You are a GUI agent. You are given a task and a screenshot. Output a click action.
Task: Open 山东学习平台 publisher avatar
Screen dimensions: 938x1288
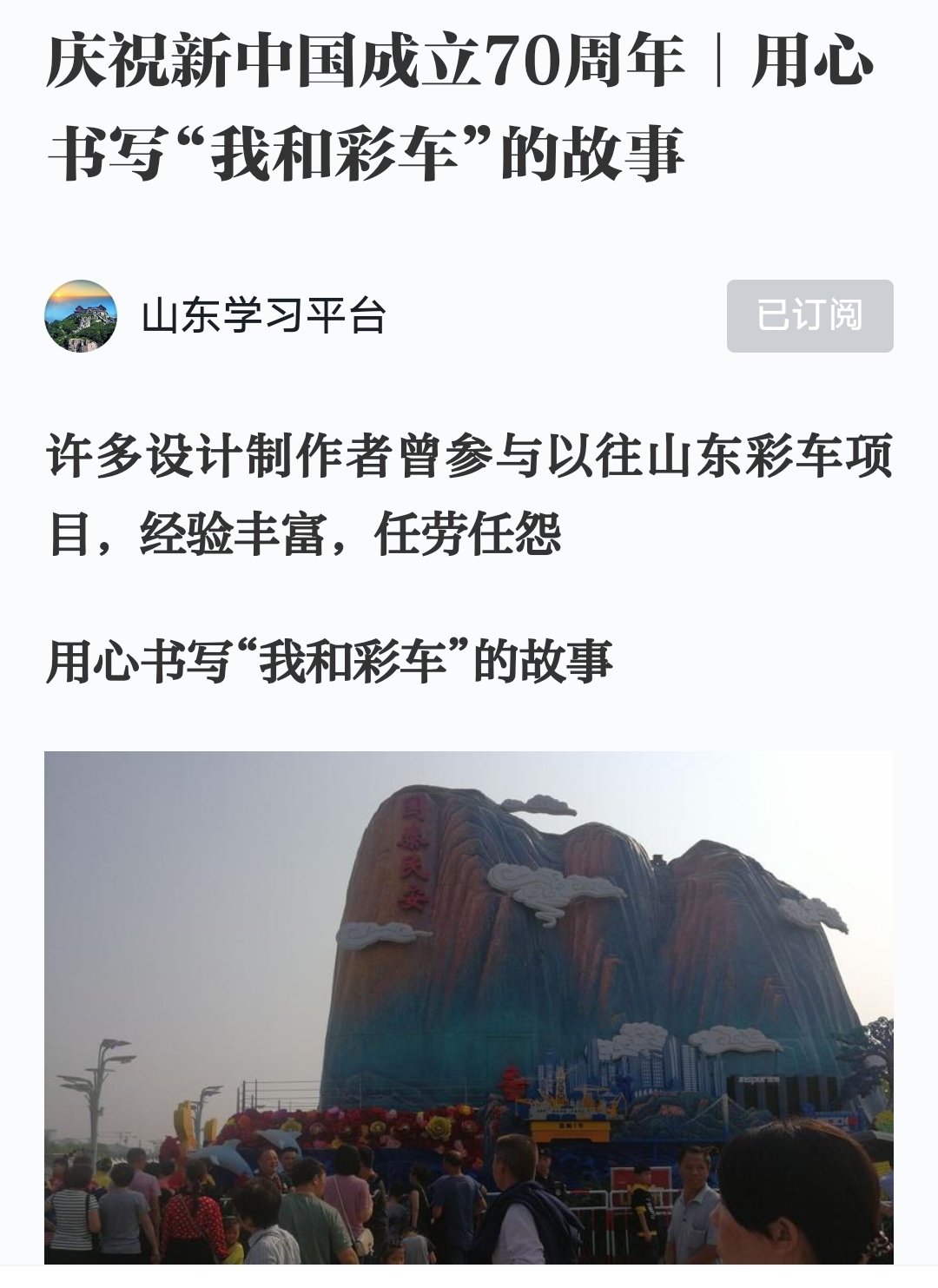81,316
